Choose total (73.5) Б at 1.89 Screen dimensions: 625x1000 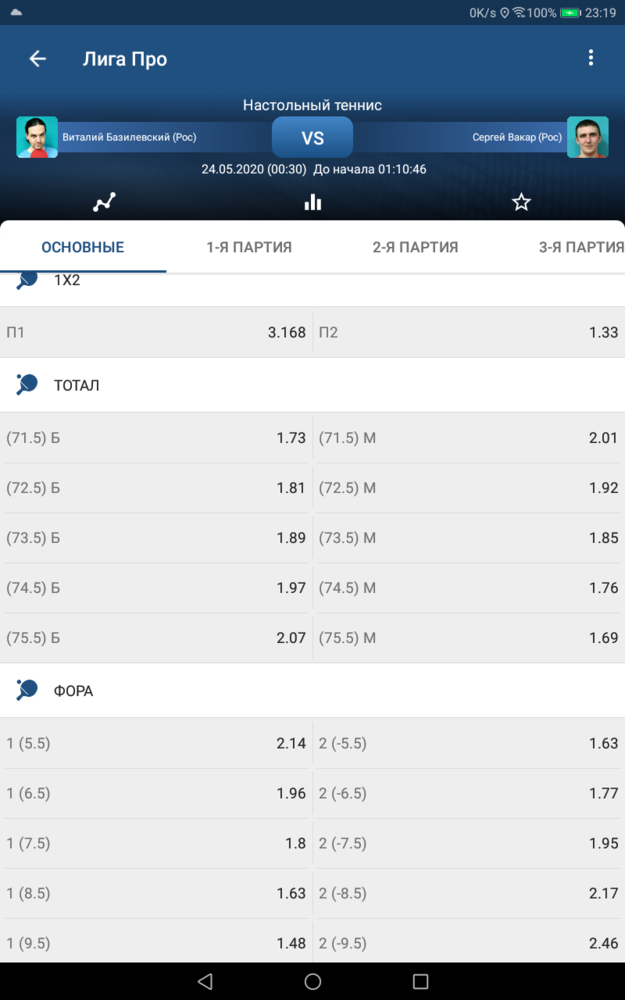point(156,538)
